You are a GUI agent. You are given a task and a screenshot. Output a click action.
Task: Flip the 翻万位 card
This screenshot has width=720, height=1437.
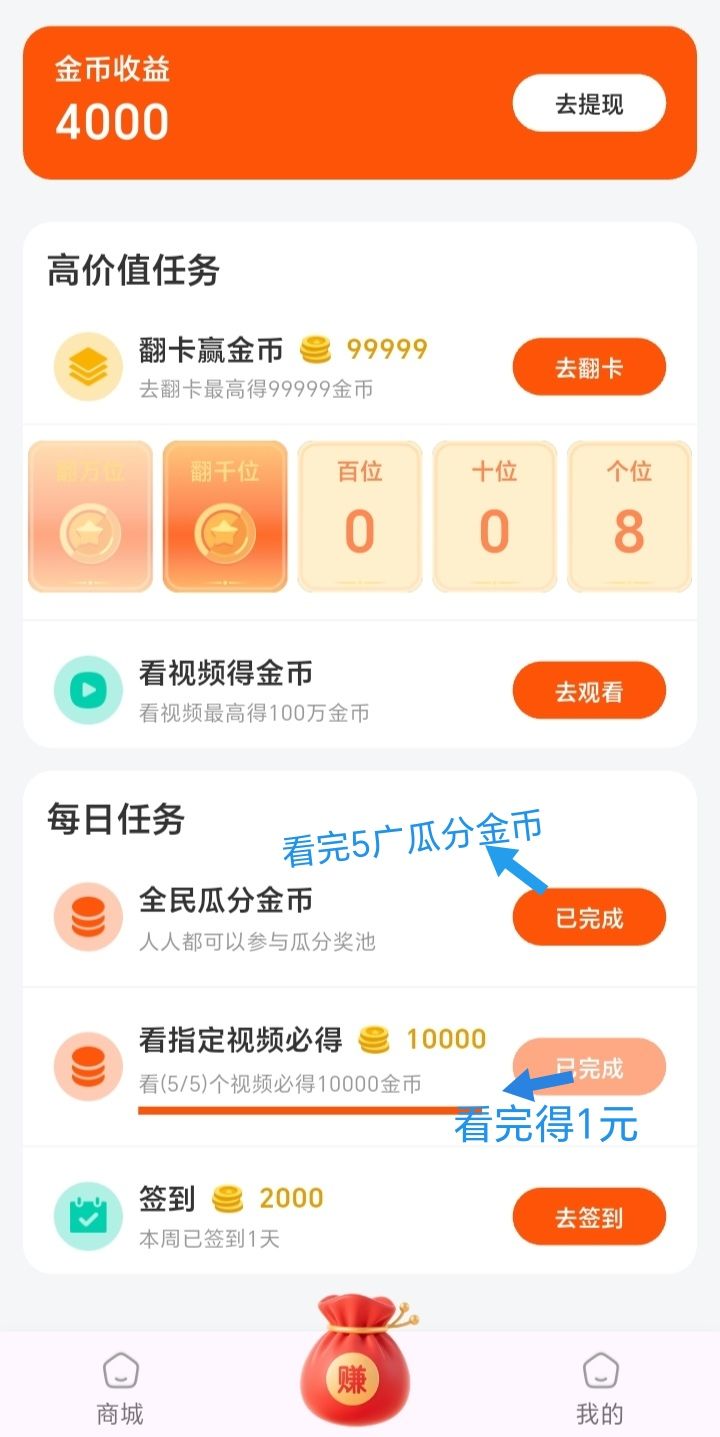(x=89, y=516)
